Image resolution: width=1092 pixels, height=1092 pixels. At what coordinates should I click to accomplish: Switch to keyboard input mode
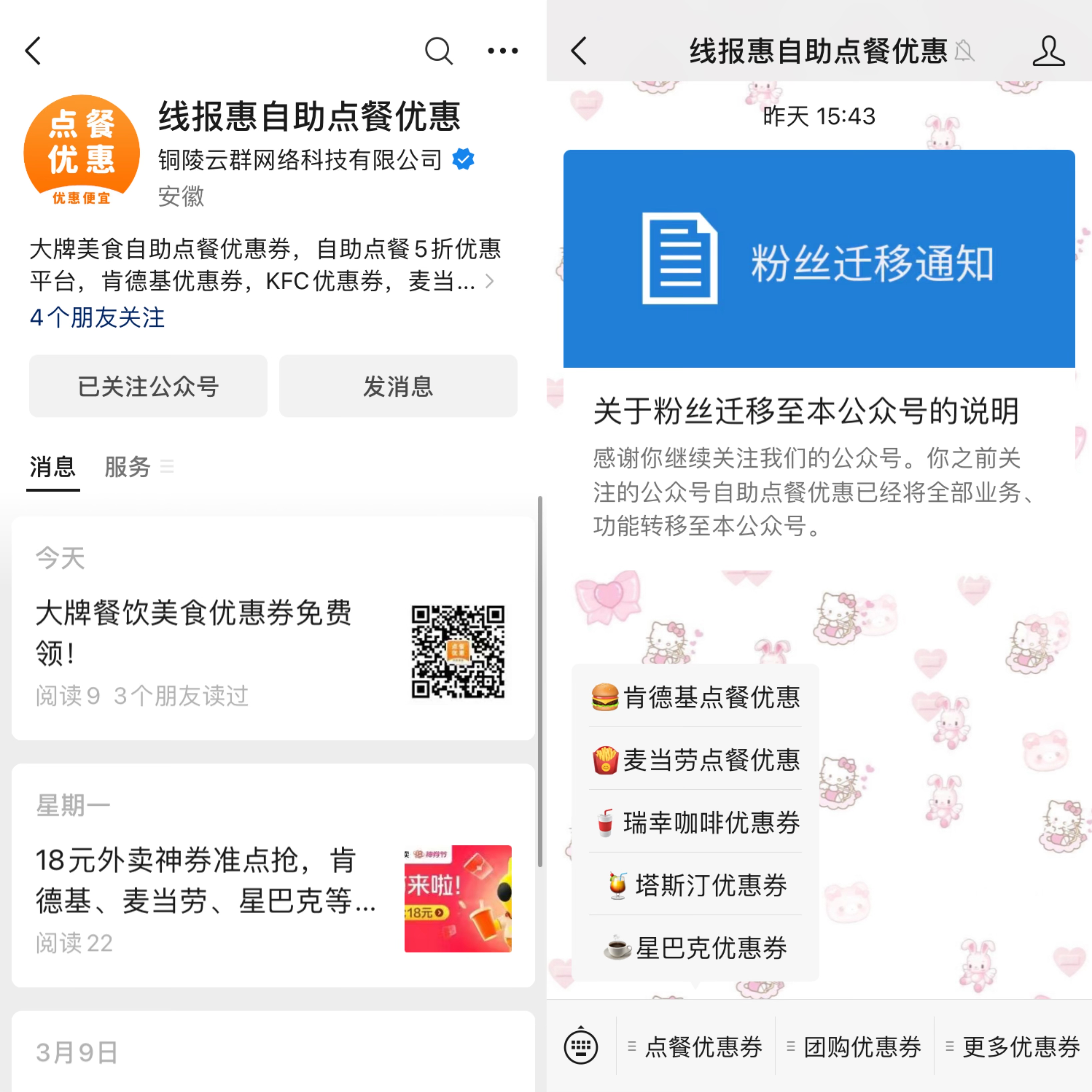tap(580, 1047)
